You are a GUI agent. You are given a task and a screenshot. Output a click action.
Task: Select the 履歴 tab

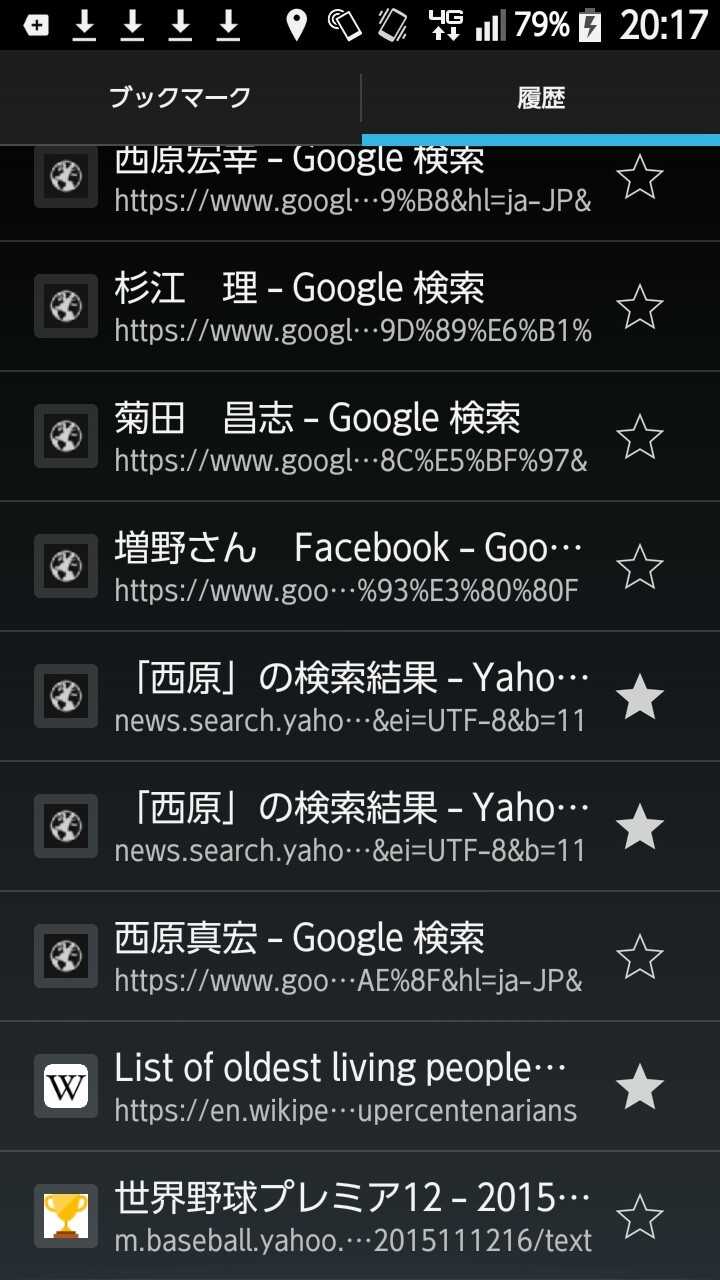(x=541, y=98)
